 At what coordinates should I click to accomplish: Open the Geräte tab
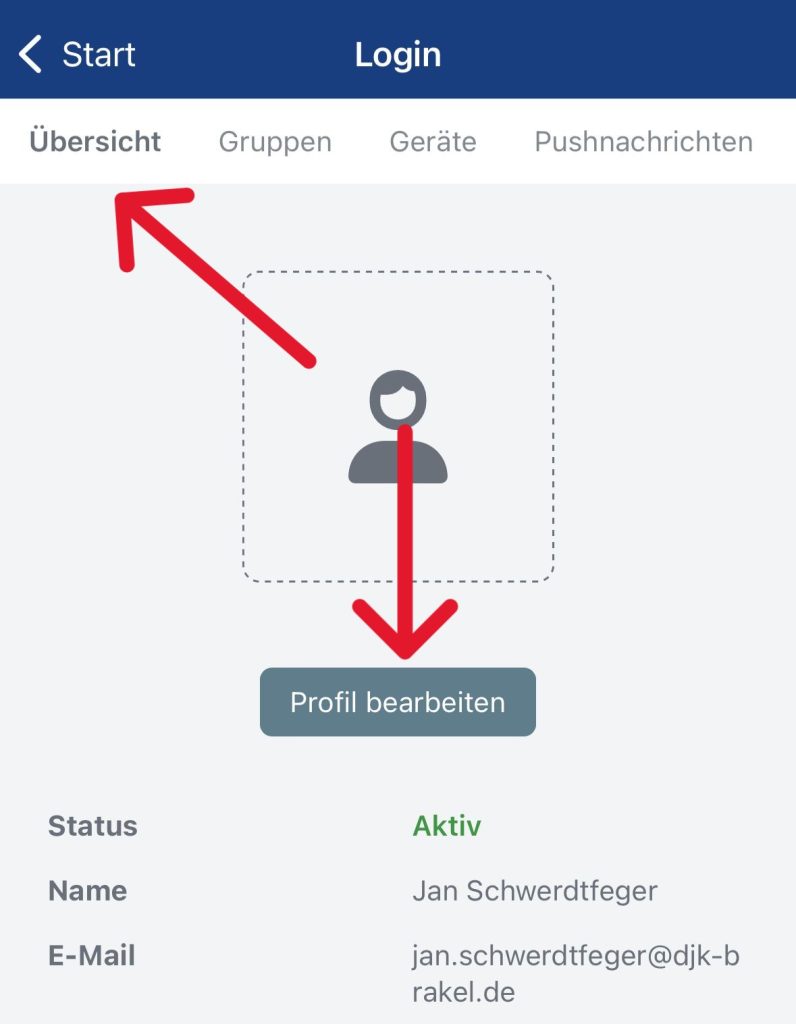(433, 142)
